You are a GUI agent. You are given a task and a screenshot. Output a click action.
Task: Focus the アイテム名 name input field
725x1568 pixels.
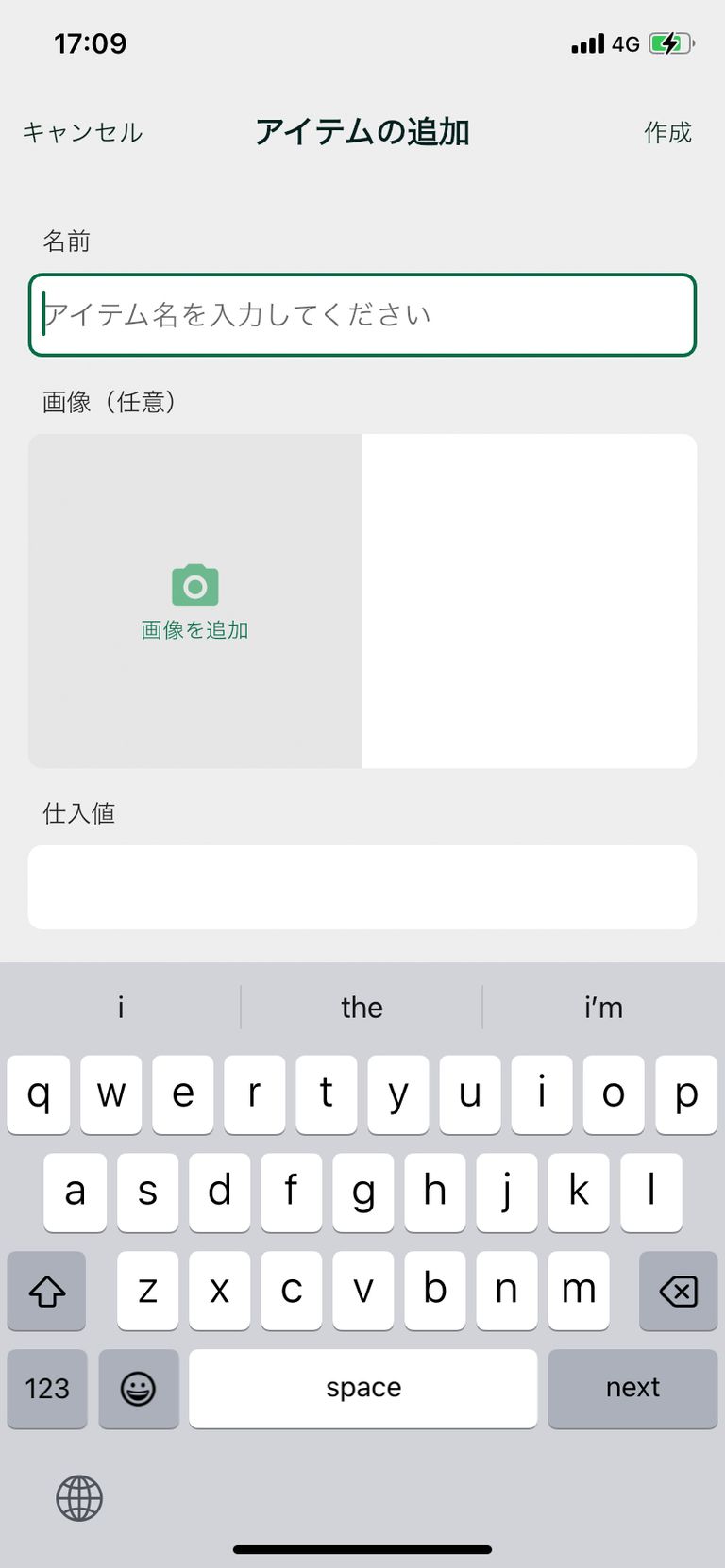tap(362, 315)
